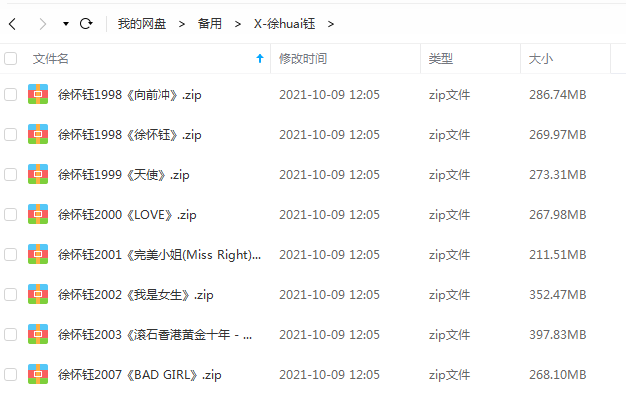Check the box for 徐怀钰1998《徐怀钰》.zip
Viewport: 626px width, 416px height.
(x=11, y=134)
